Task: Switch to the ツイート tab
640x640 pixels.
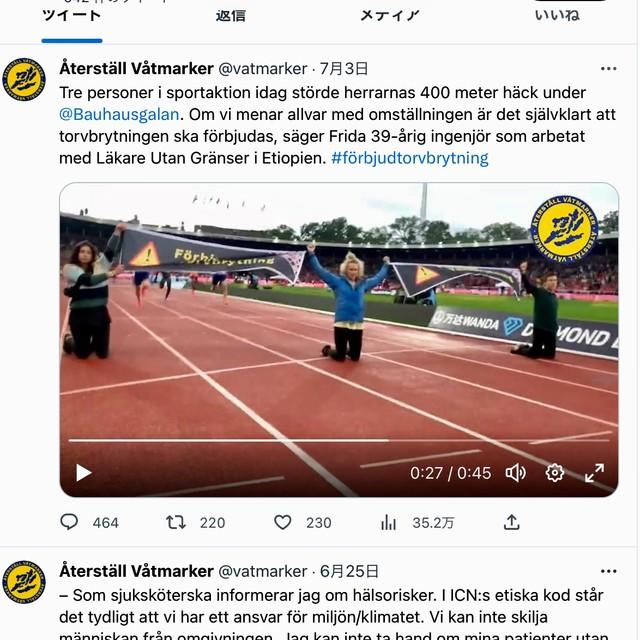Action: [72, 16]
